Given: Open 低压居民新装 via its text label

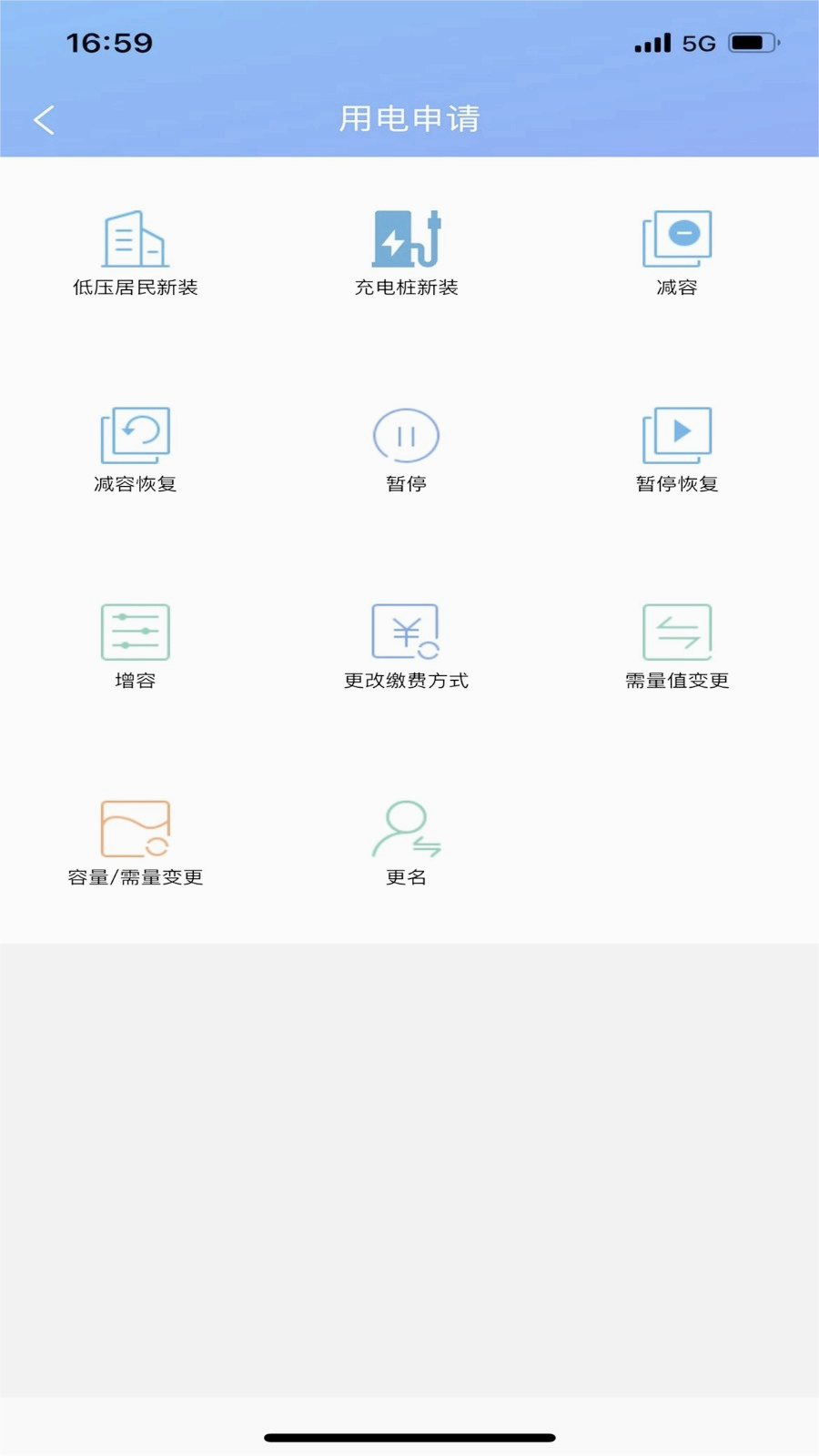Looking at the screenshot, I should point(135,288).
